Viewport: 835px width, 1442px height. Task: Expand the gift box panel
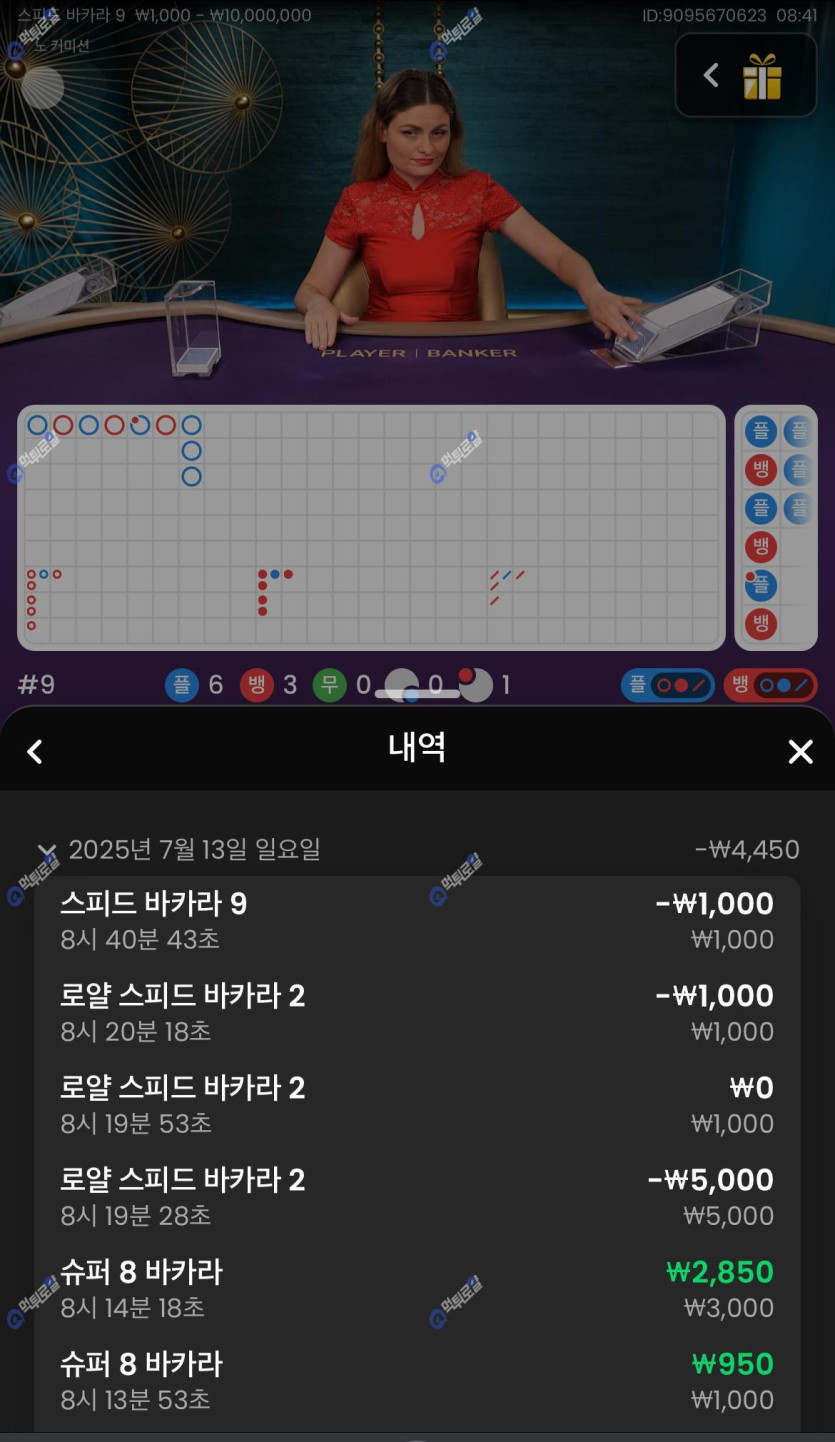[x=746, y=76]
